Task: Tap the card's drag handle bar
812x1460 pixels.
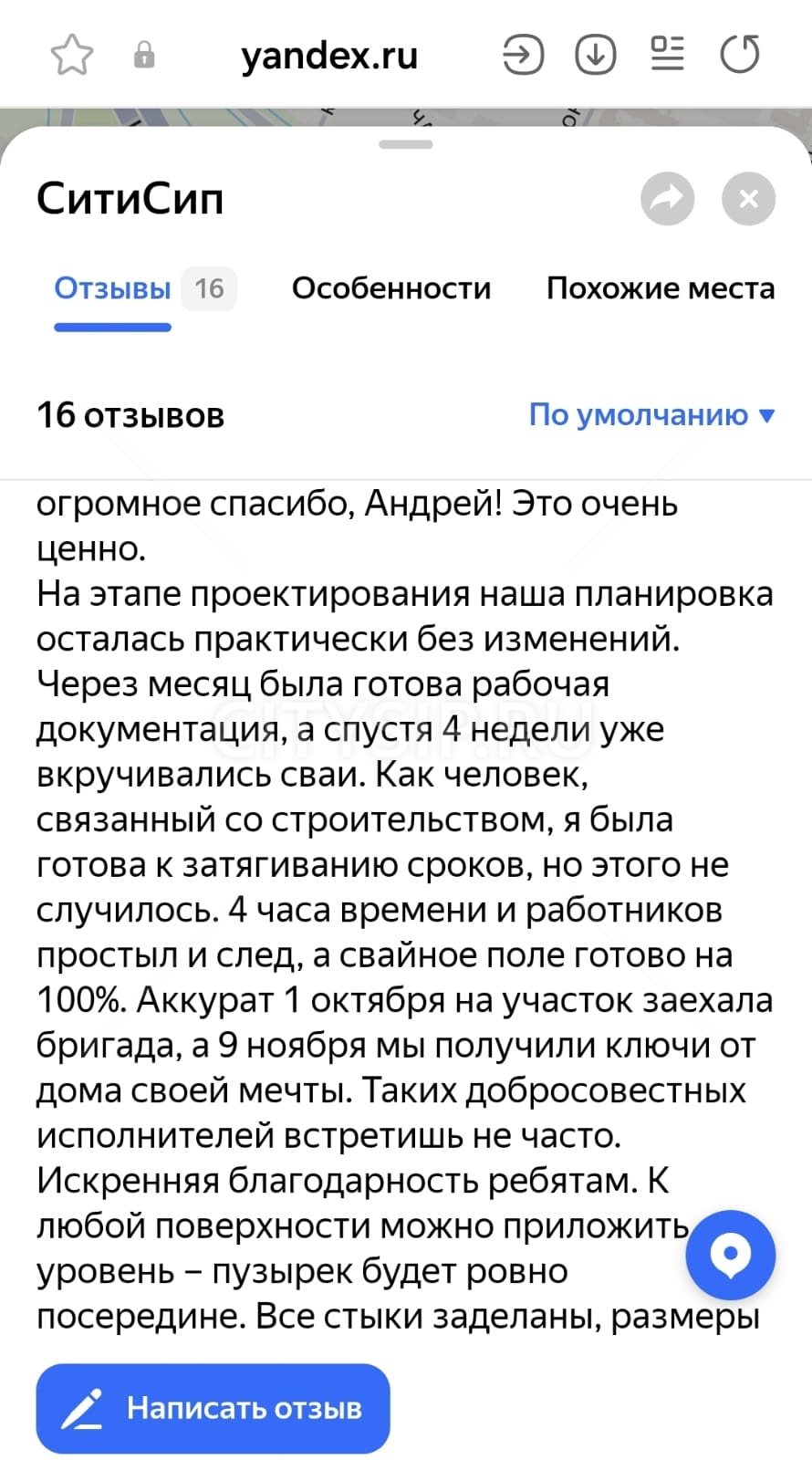Action: [406, 144]
